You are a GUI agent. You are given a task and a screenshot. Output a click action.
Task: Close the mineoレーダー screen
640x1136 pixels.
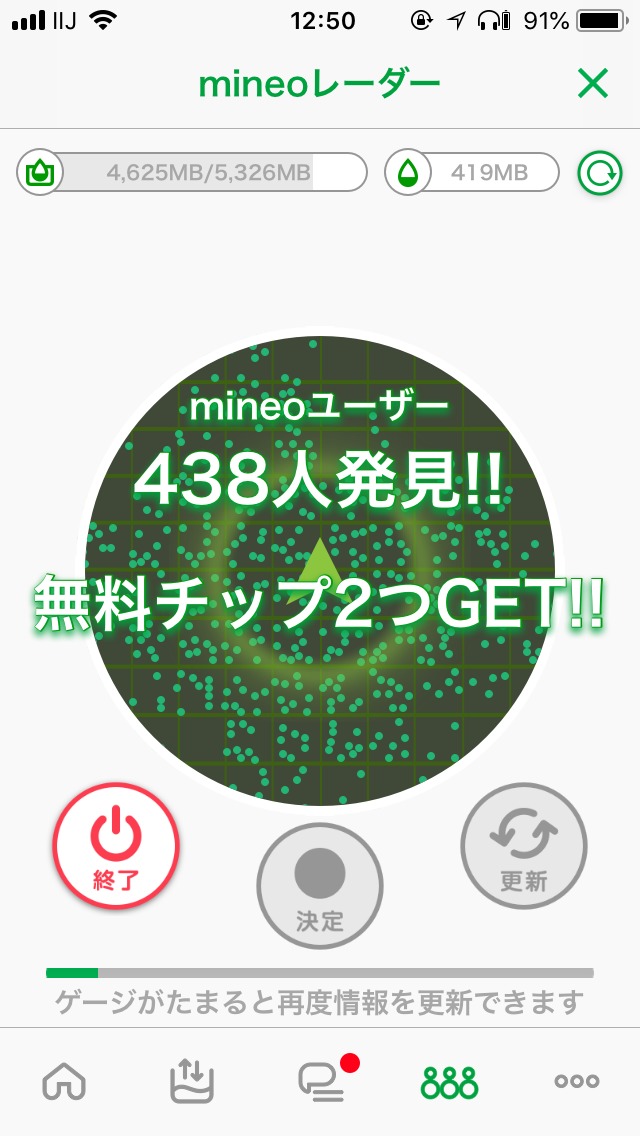click(593, 85)
